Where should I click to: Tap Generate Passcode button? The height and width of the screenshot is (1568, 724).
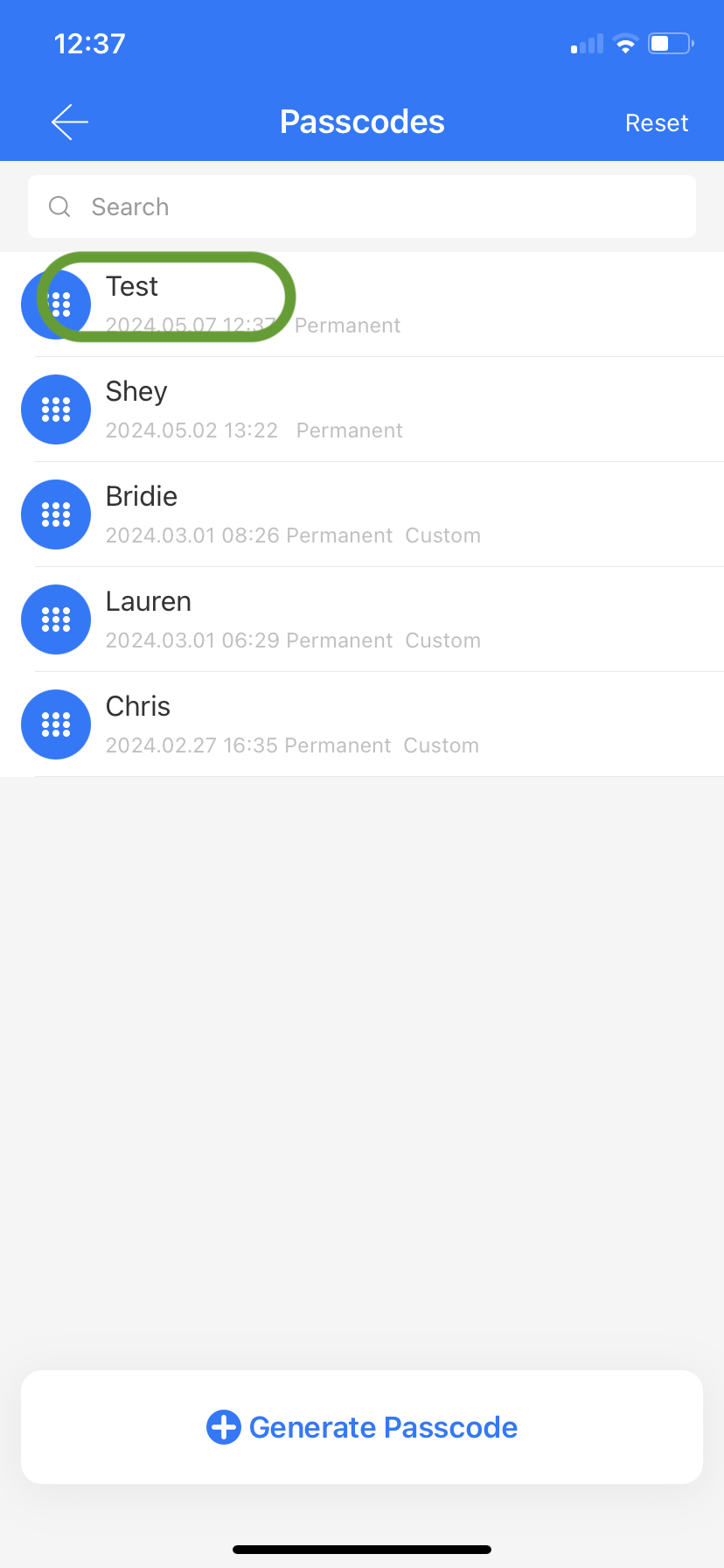pyautogui.click(x=362, y=1427)
